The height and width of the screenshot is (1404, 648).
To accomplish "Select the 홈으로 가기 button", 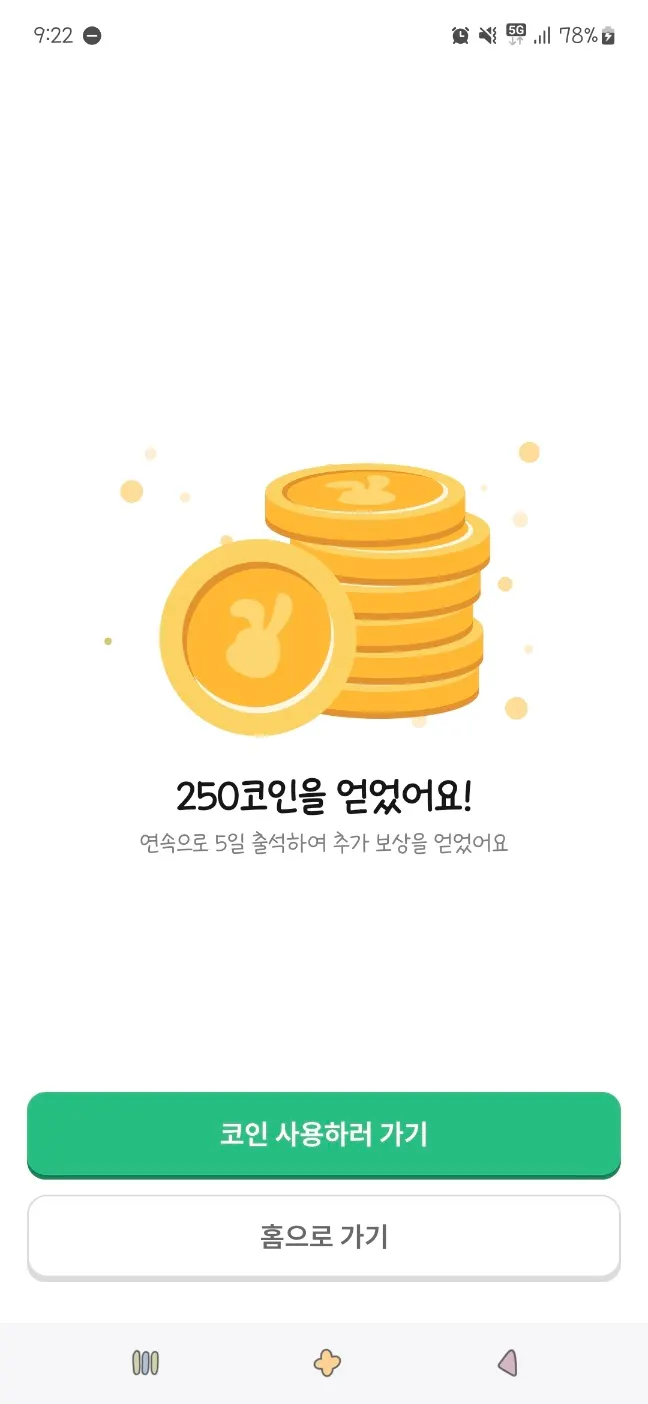I will tap(324, 1237).
